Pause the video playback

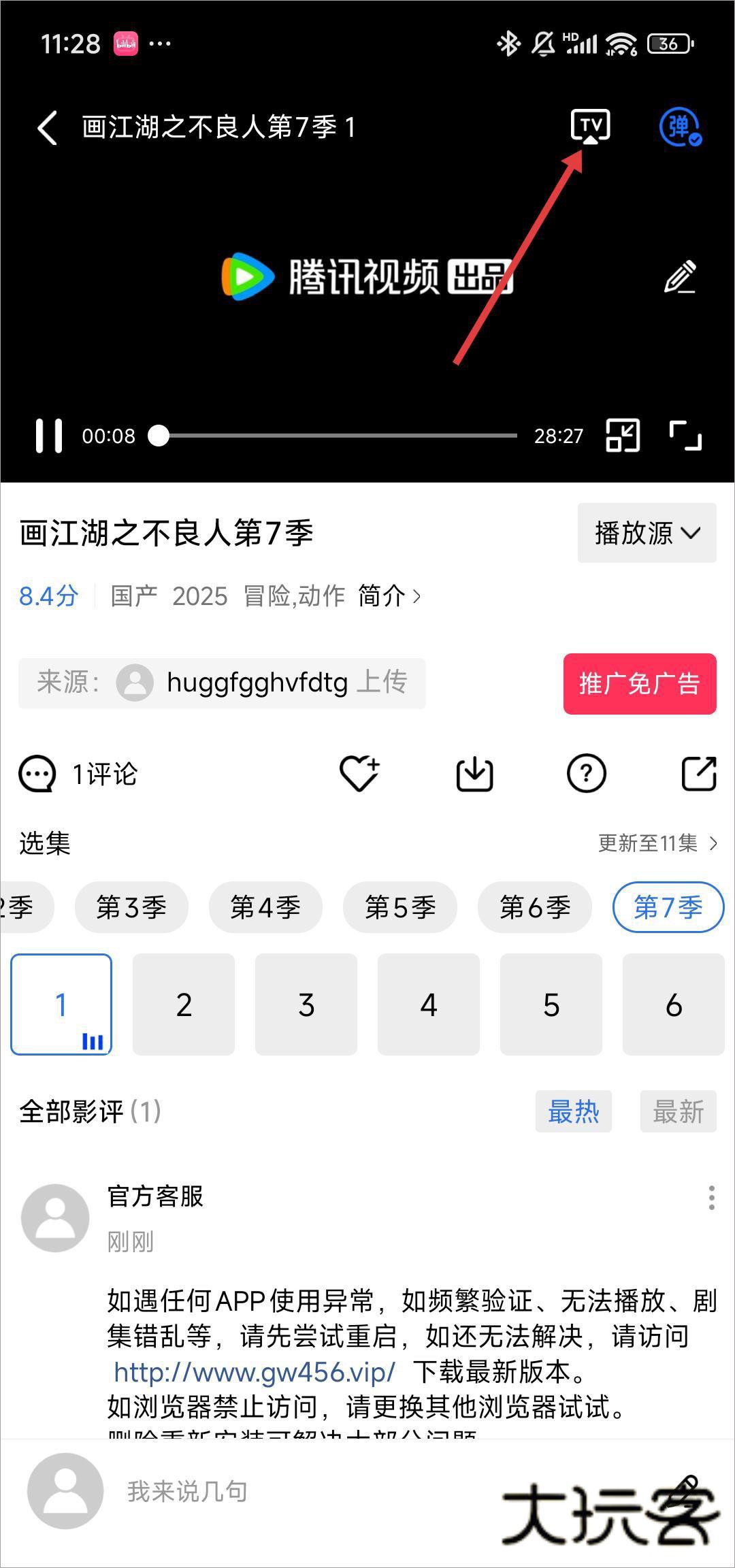pos(49,436)
